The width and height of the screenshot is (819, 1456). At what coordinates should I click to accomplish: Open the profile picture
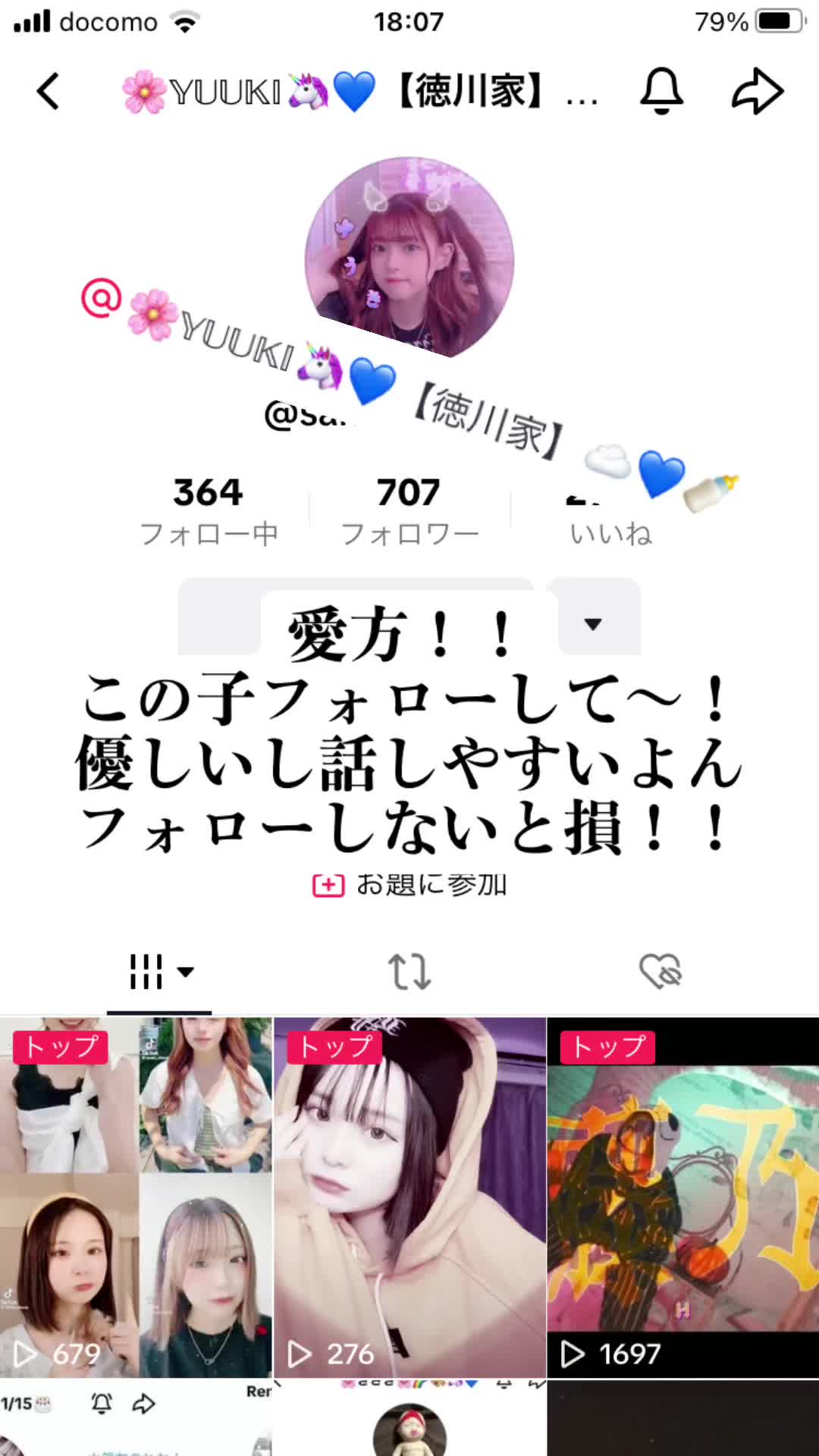(409, 258)
